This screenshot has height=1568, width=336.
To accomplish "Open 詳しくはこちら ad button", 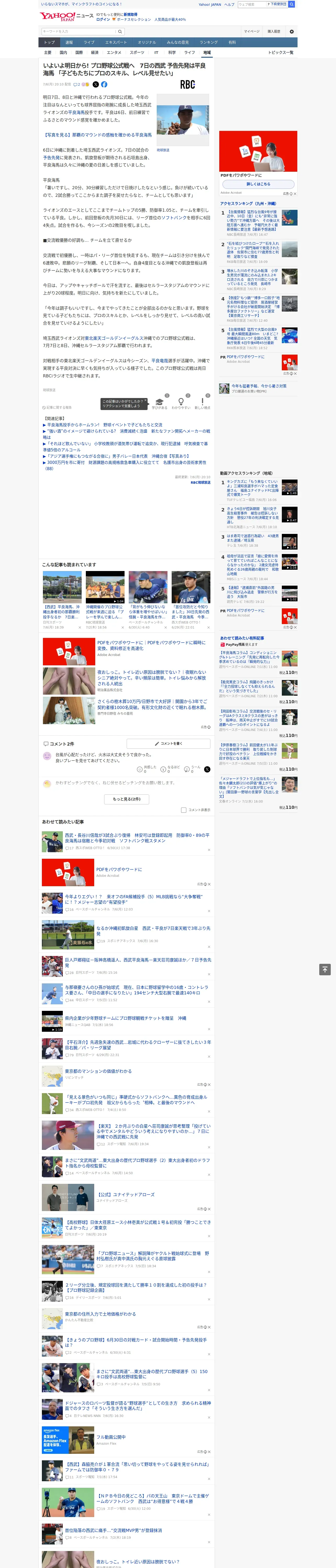I will [258, 184].
